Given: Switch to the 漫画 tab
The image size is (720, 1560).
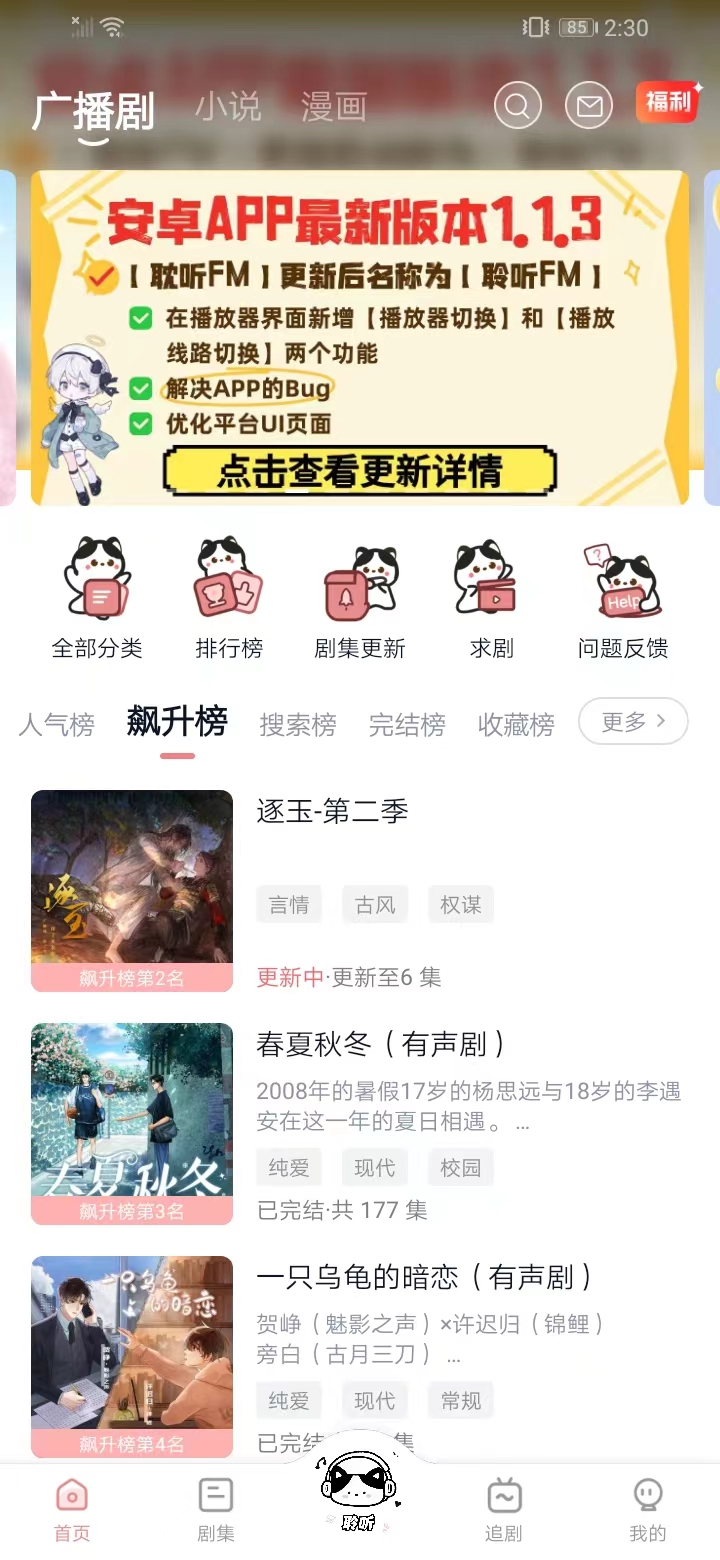Looking at the screenshot, I should [334, 108].
